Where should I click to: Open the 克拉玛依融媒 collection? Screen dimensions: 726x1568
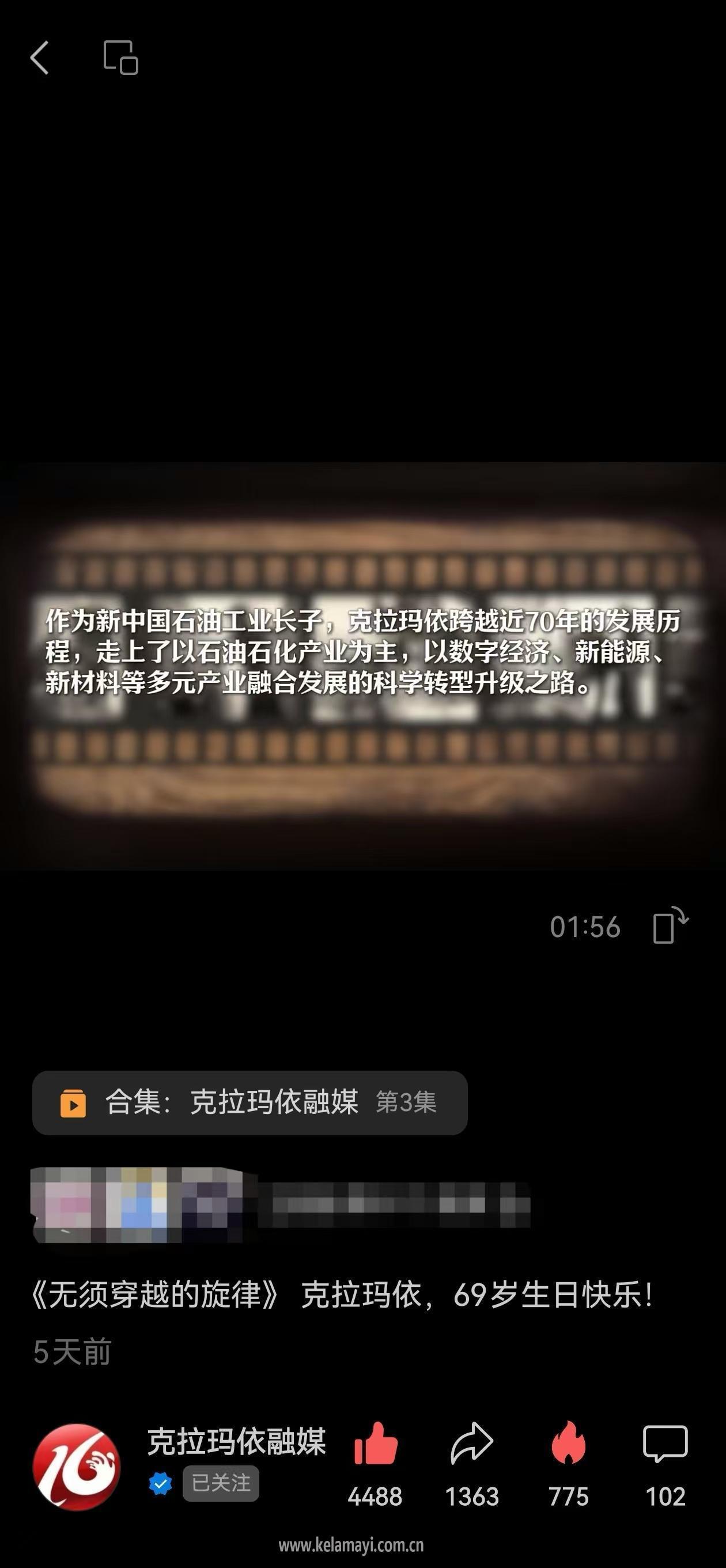pyautogui.click(x=249, y=1102)
